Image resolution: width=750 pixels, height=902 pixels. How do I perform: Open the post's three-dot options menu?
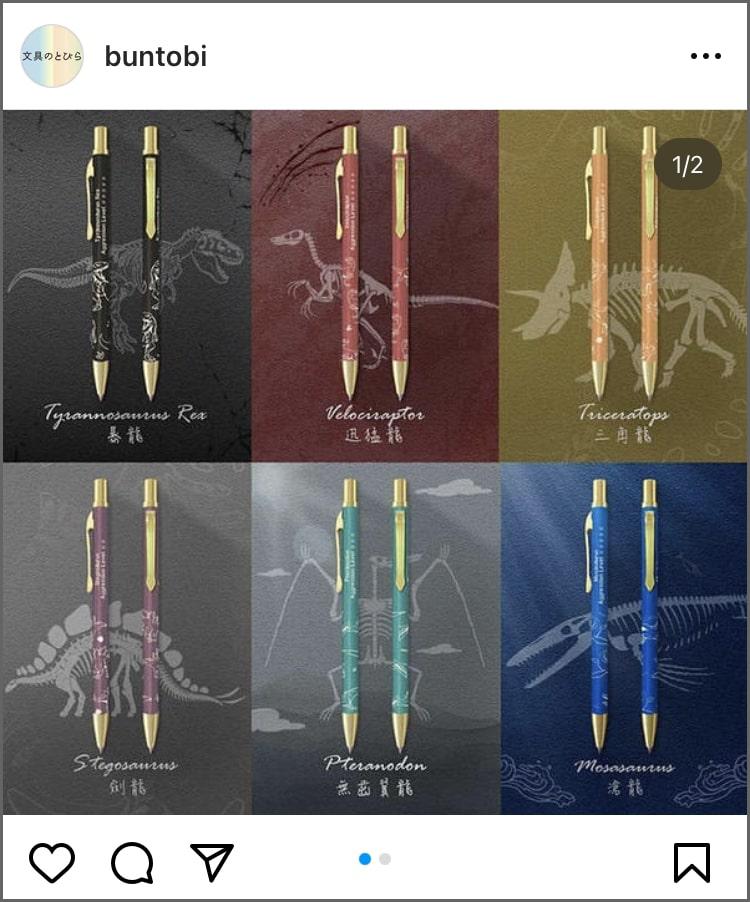(x=705, y=56)
